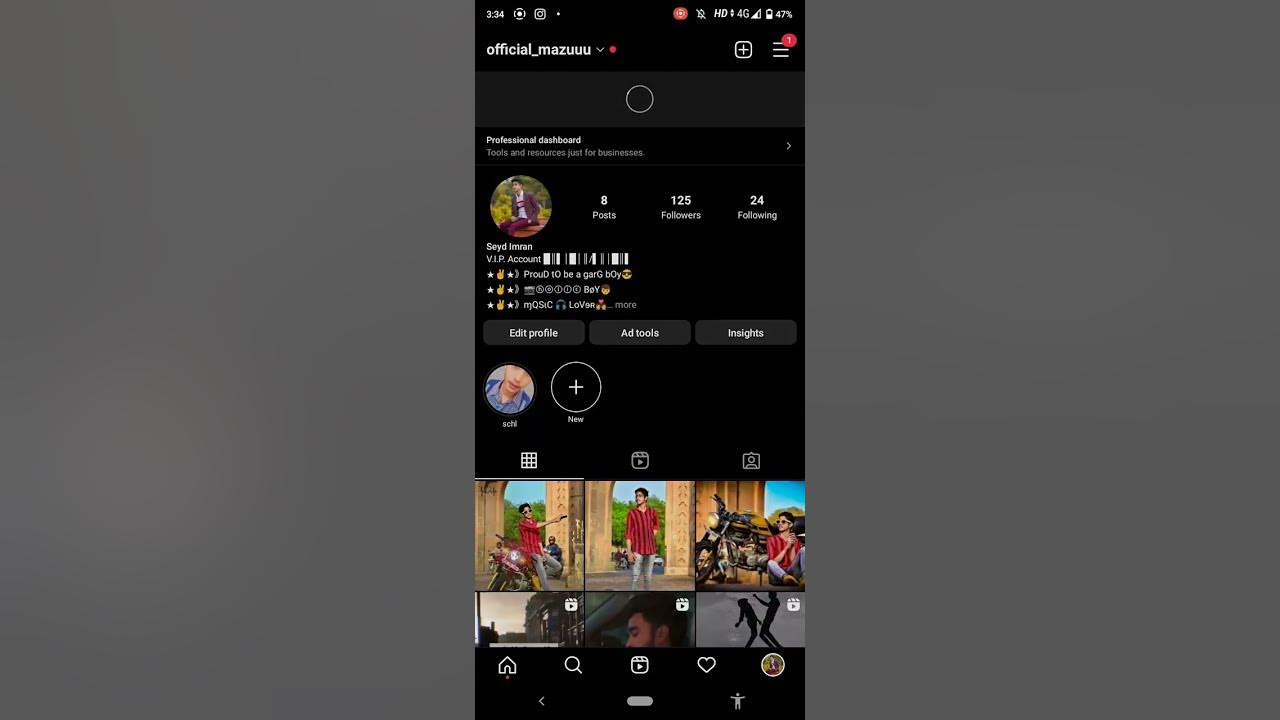The height and width of the screenshot is (720, 1280).
Task: View account Insights
Action: click(x=745, y=333)
